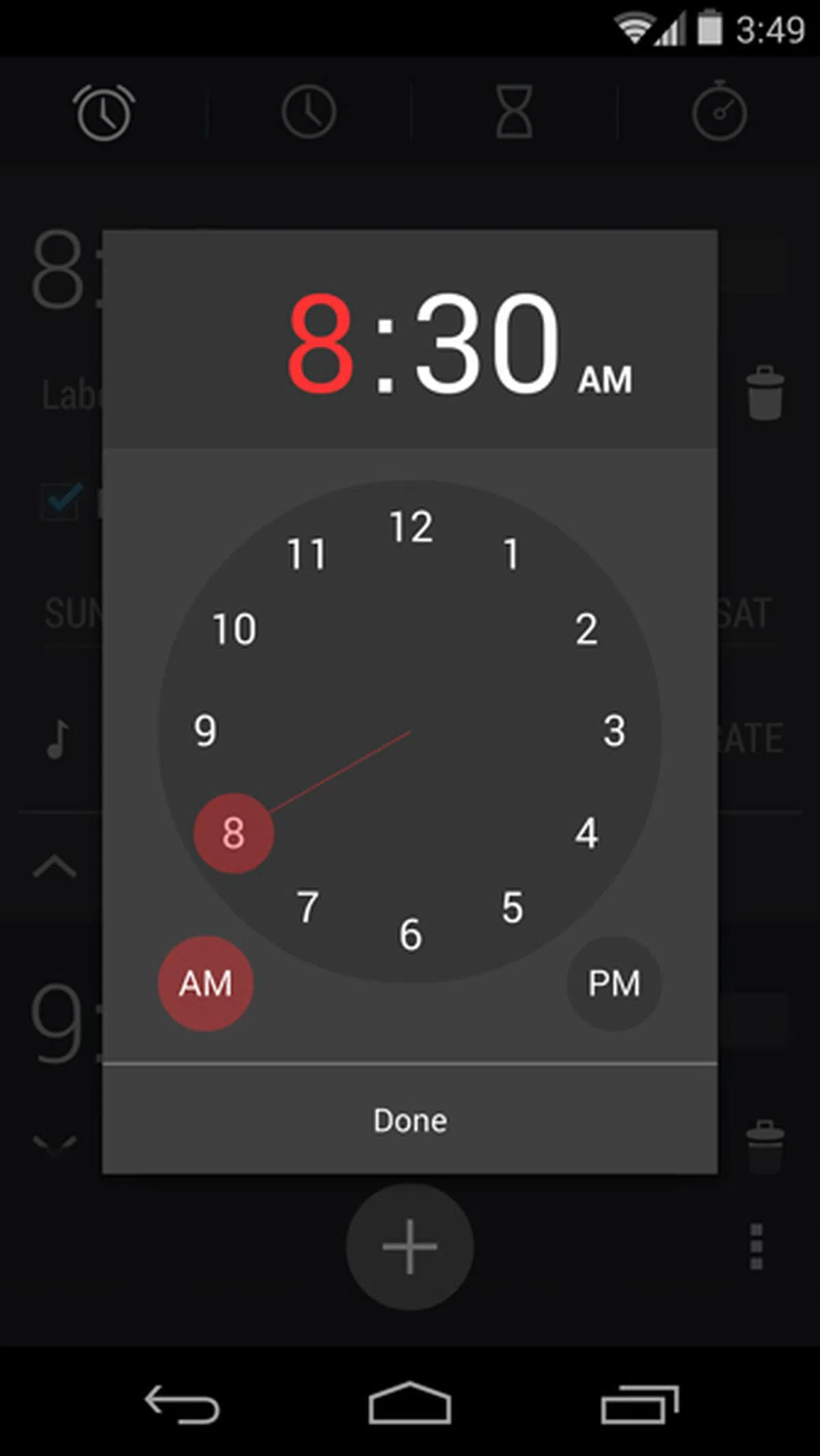Viewport: 820px width, 1456px height.
Task: Select hour 1 on the clock dial
Action: pos(511,554)
